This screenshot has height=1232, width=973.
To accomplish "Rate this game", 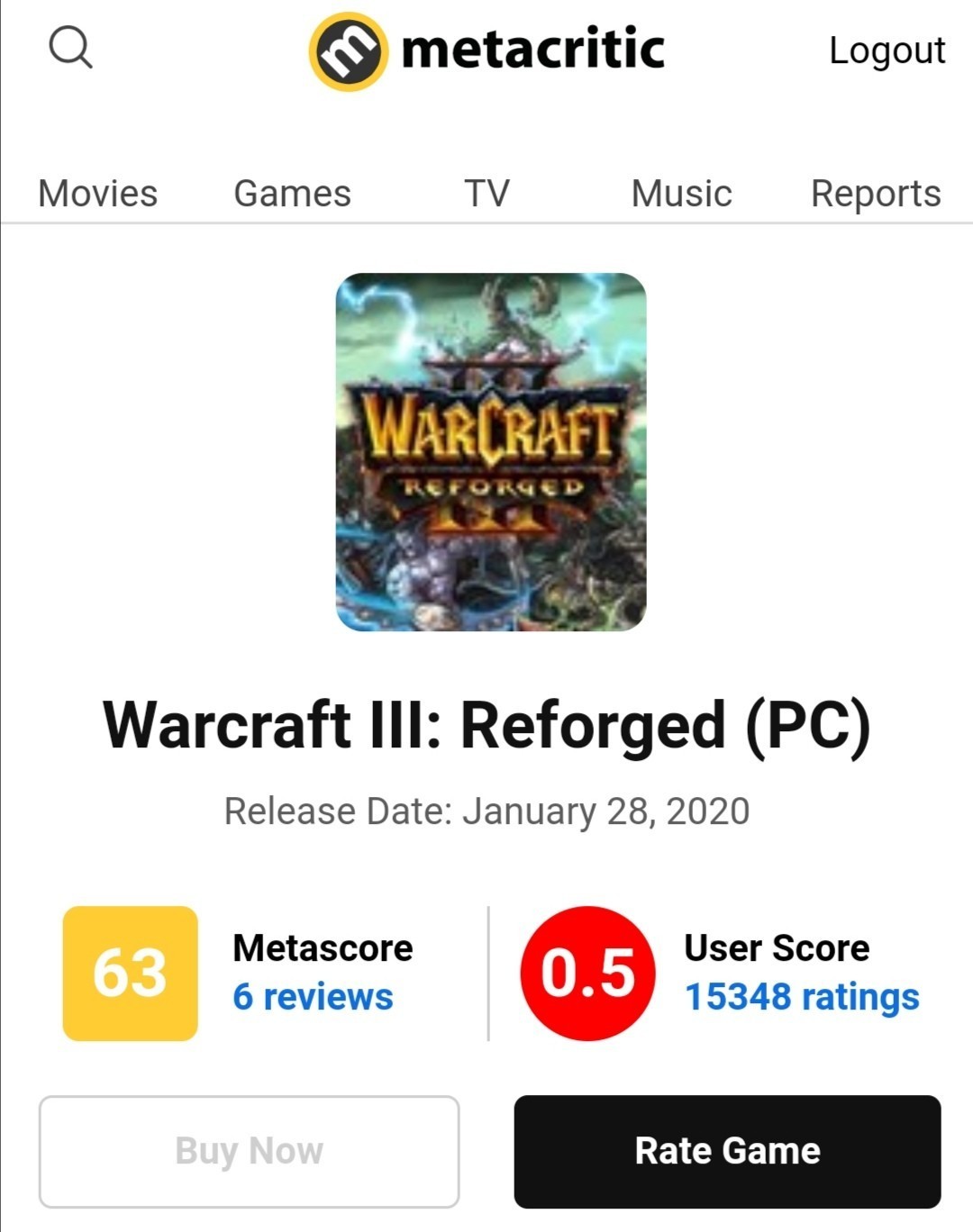I will (x=727, y=1151).
